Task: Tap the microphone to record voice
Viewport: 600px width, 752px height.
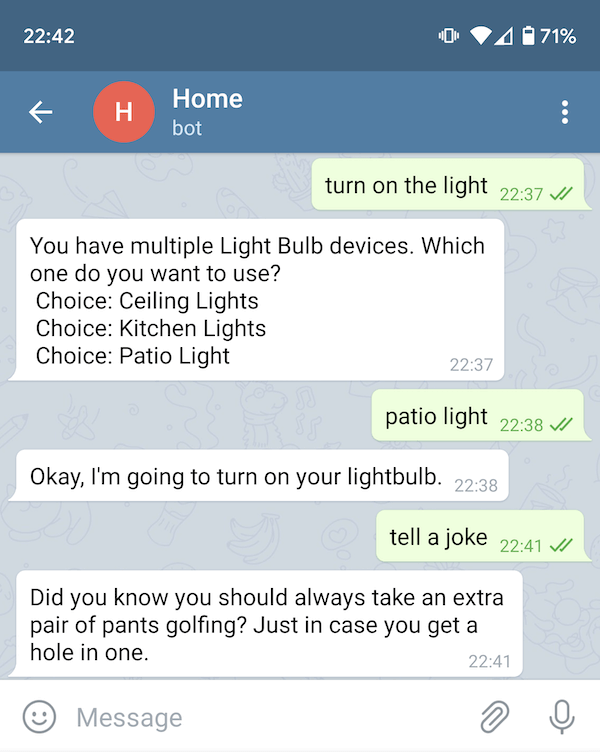Action: click(x=562, y=716)
